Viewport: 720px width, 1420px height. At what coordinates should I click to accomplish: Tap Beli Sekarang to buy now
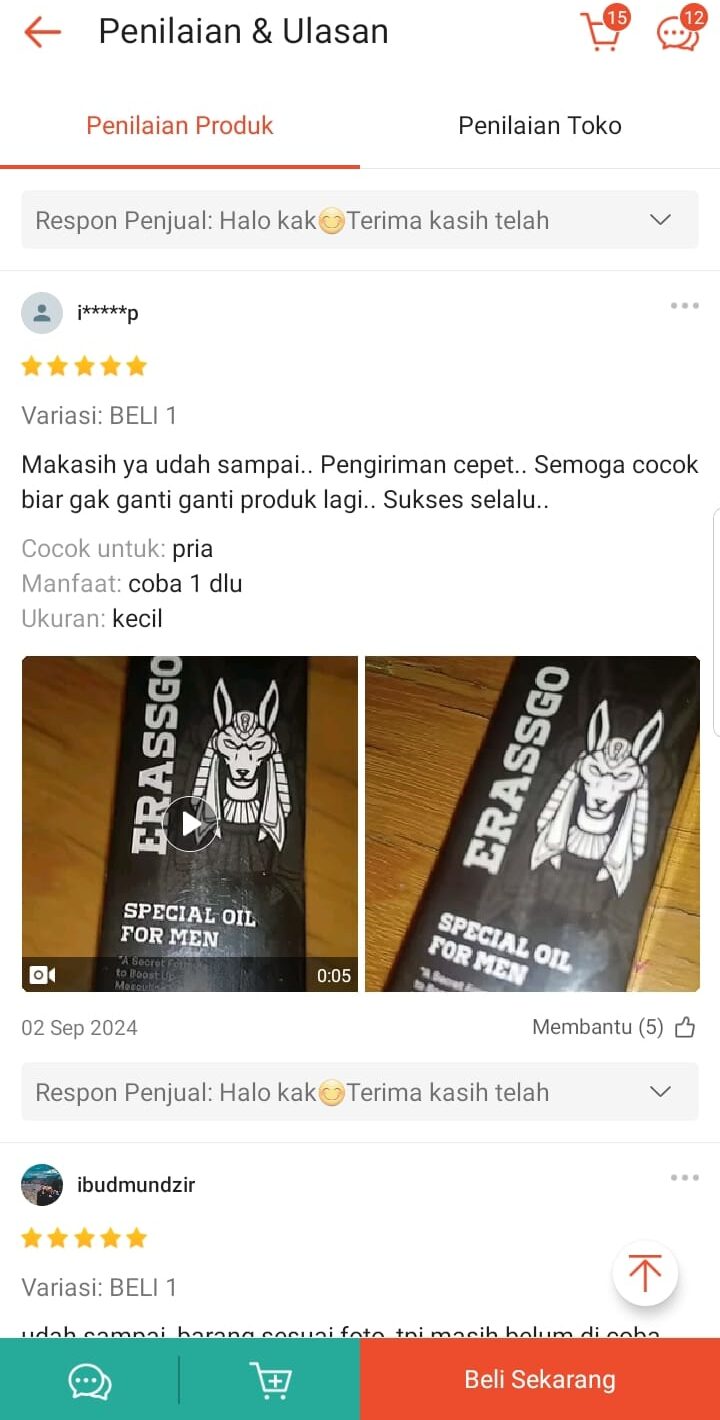click(x=540, y=1381)
